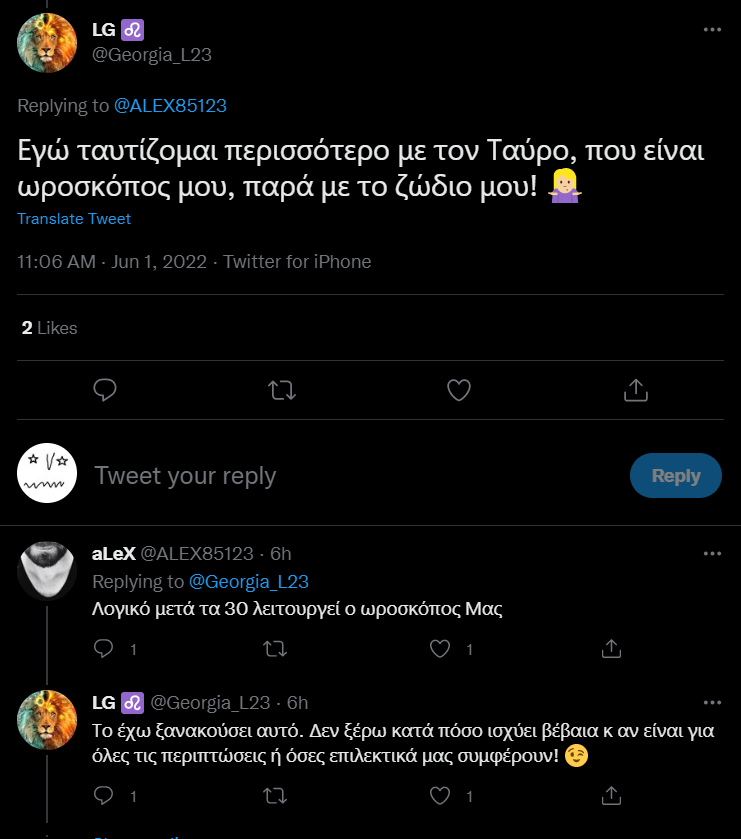The width and height of the screenshot is (741, 839).
Task: Open aLeX's profile picture
Action: [x=47, y=570]
